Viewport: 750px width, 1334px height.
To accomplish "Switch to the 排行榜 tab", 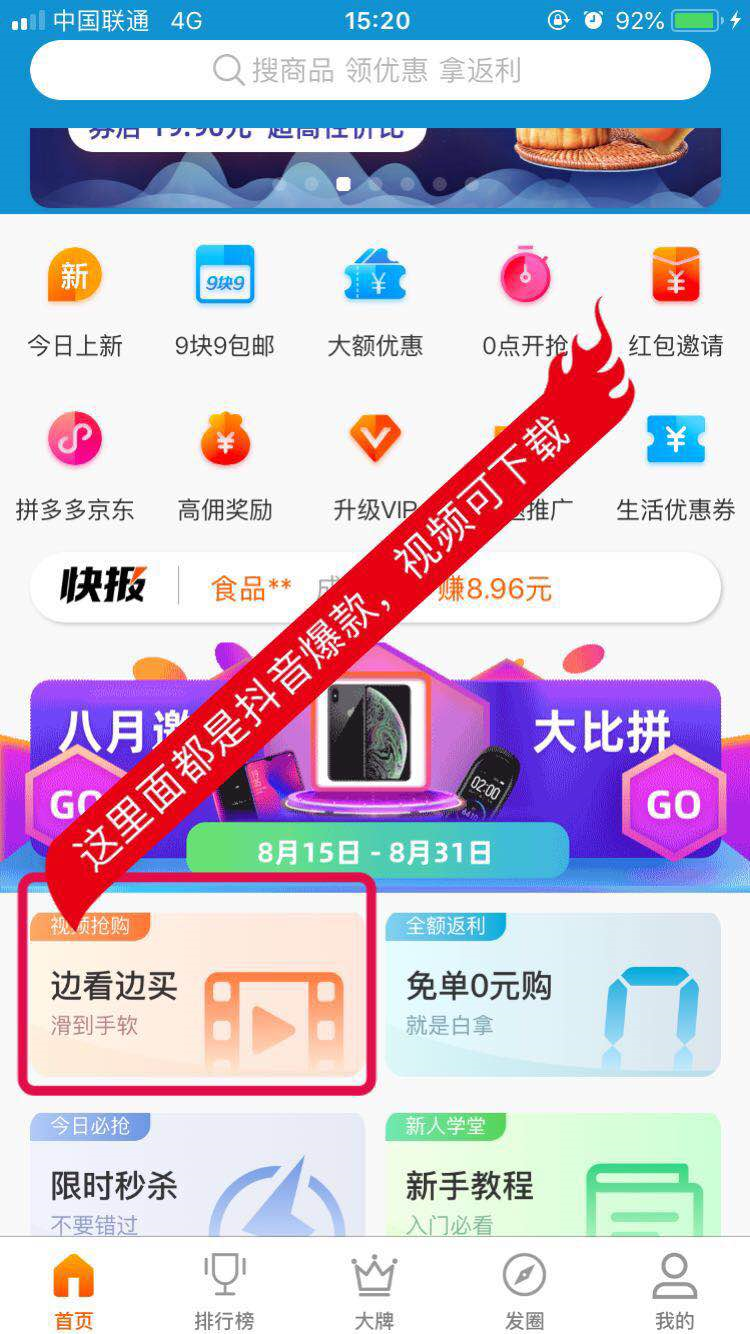I will pyautogui.click(x=224, y=1291).
